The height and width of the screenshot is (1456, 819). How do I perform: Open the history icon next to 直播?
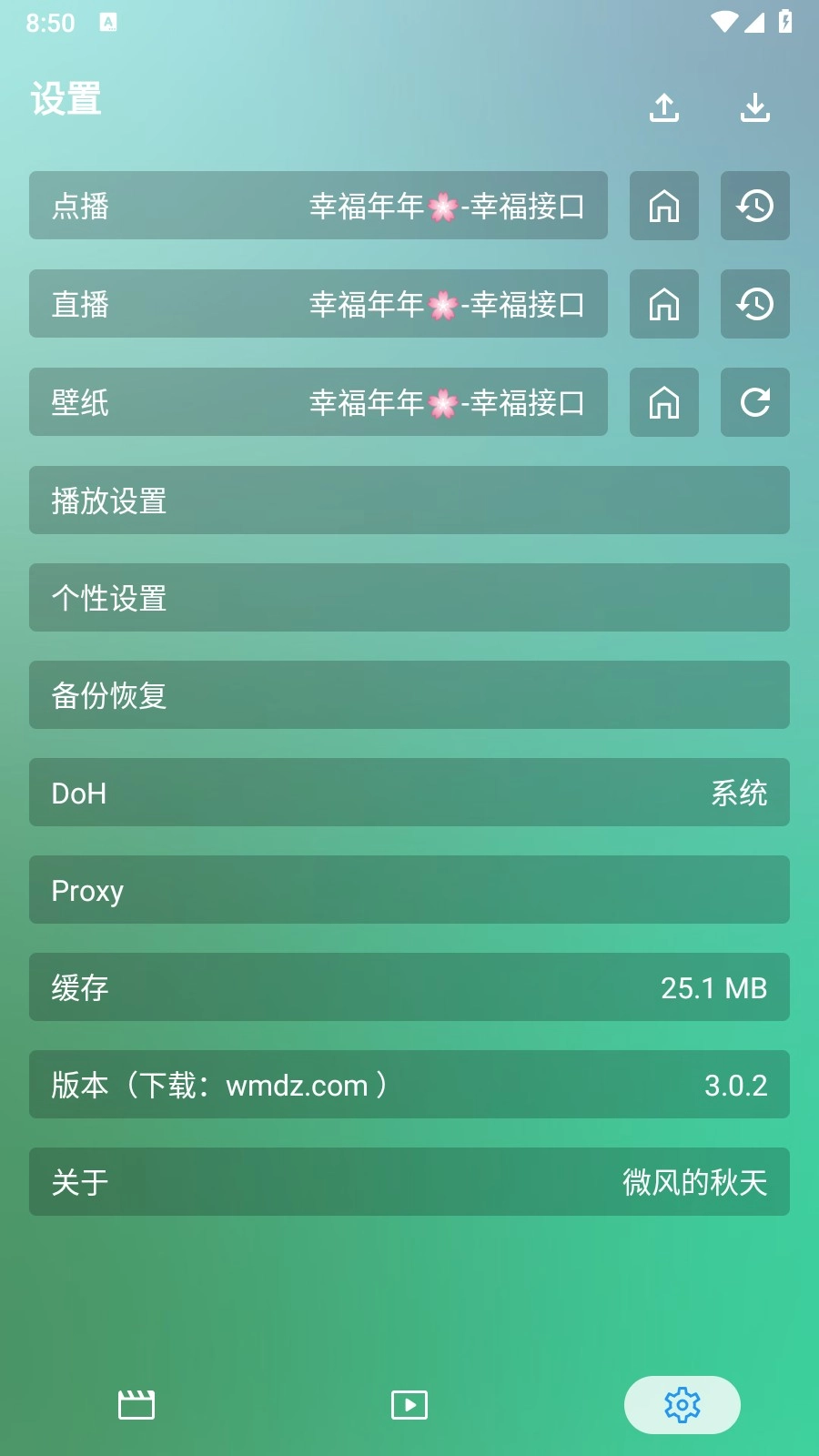(x=754, y=304)
